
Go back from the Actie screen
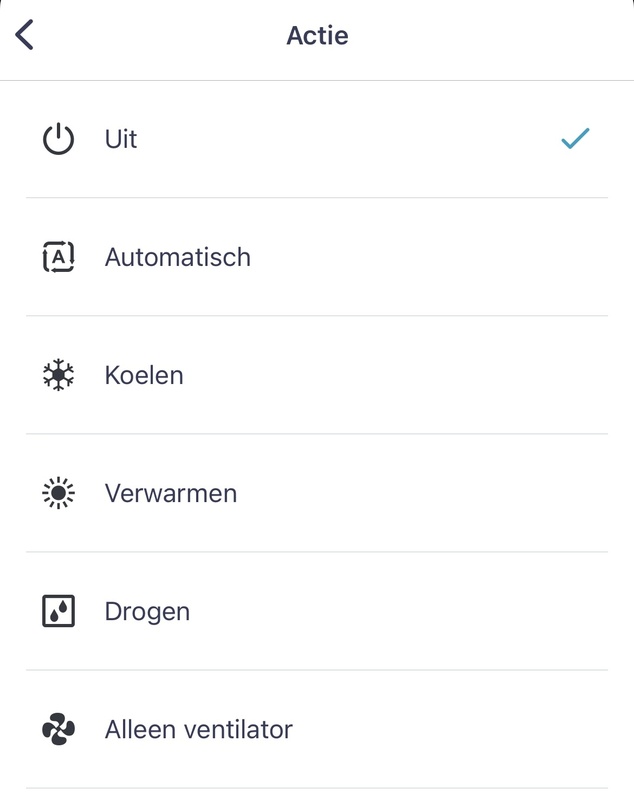point(25,36)
